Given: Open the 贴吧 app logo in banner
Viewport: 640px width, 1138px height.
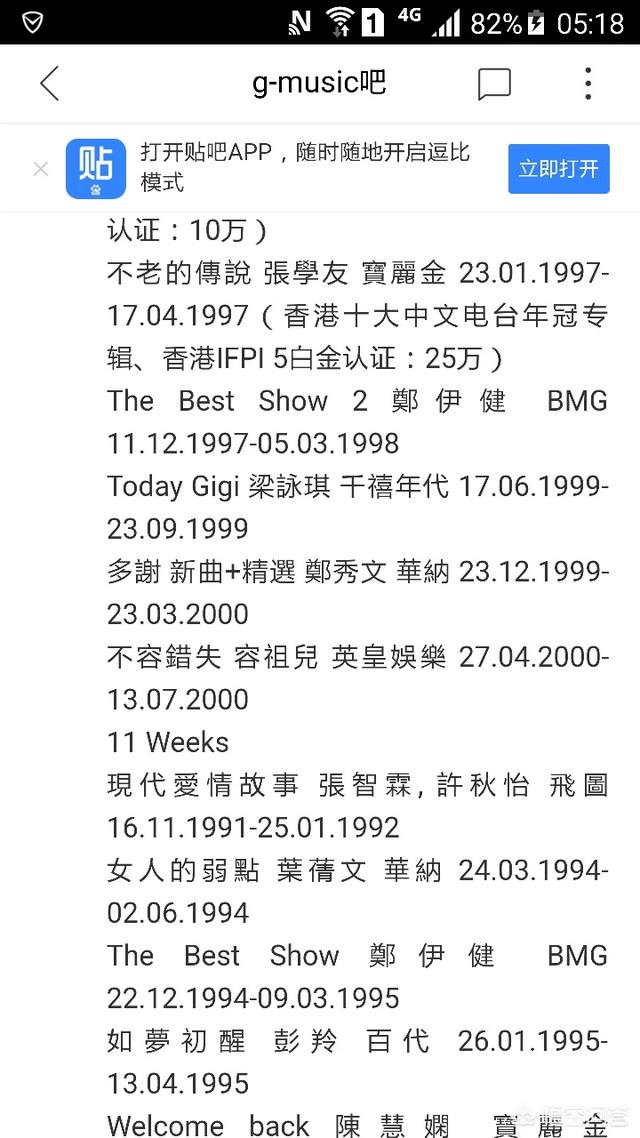Looking at the screenshot, I should (x=96, y=169).
